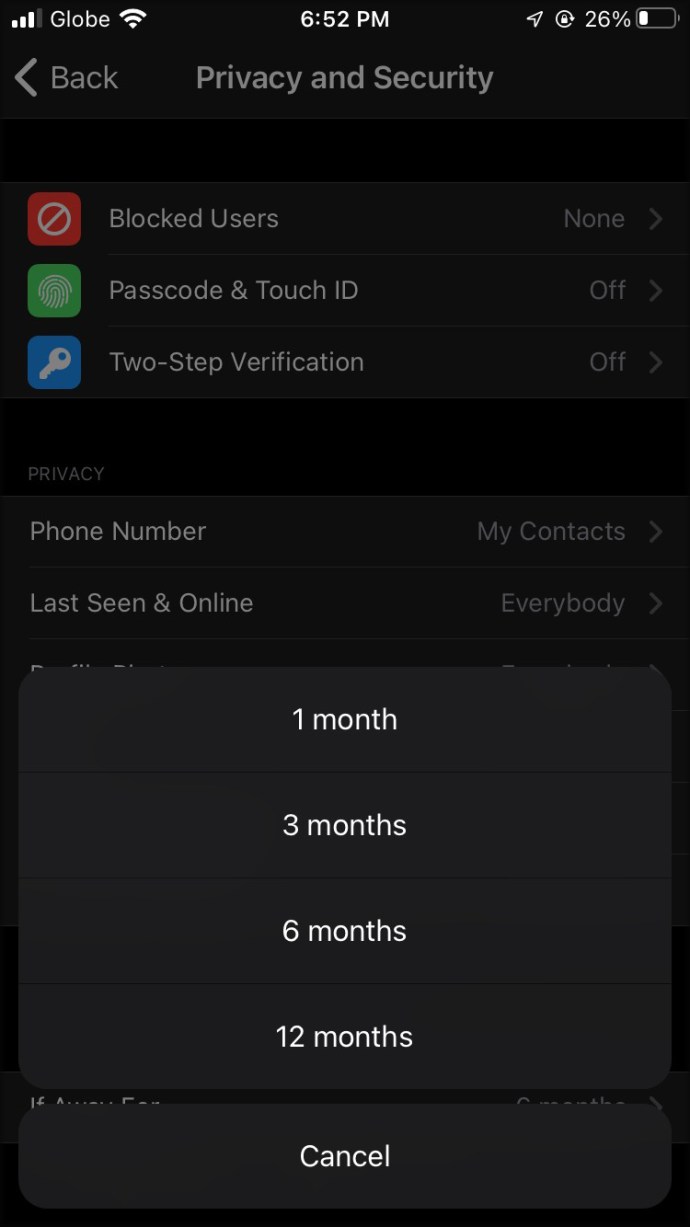Viewport: 690px width, 1227px height.
Task: Choose 3 months from the sheet
Action: pos(344,825)
